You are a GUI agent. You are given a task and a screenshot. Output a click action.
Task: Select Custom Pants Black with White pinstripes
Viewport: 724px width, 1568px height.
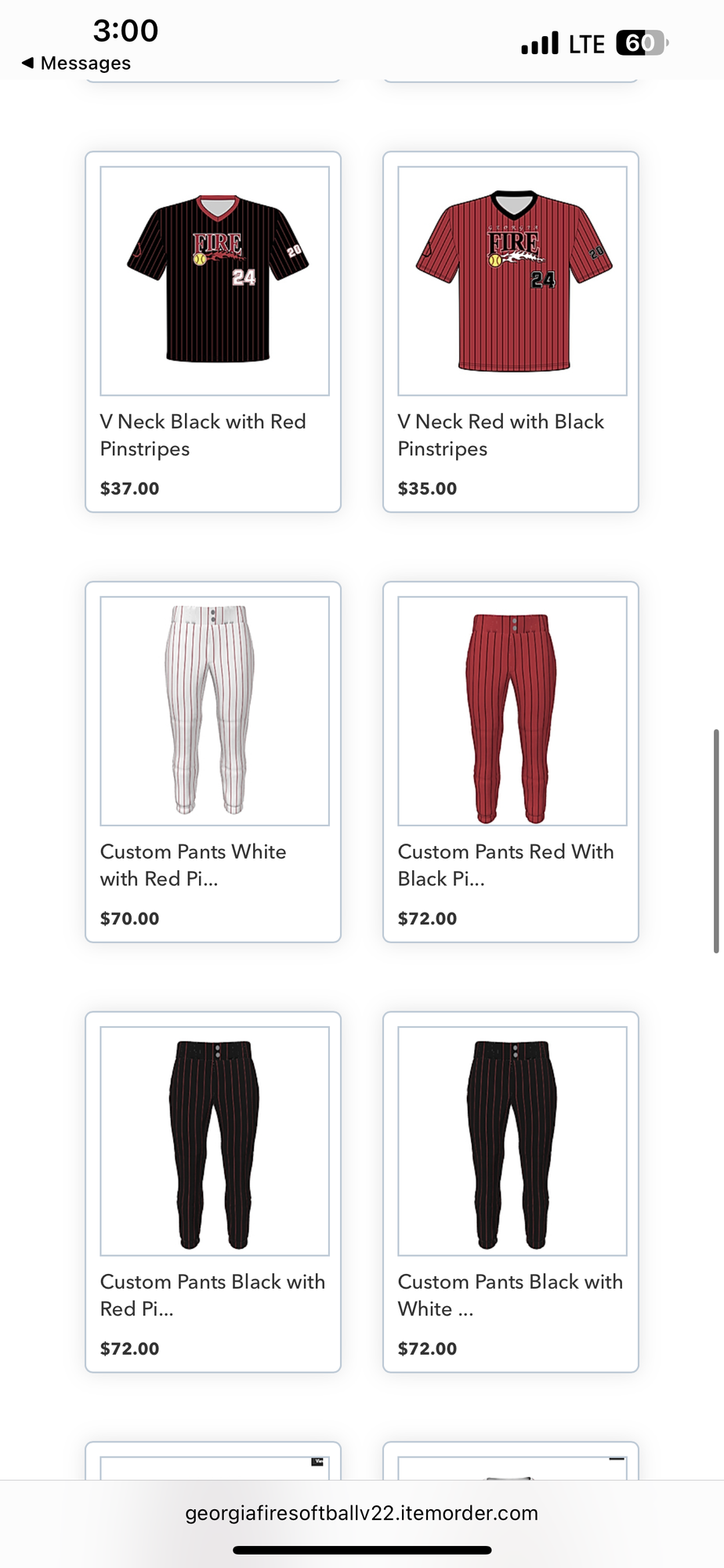pyautogui.click(x=511, y=1142)
